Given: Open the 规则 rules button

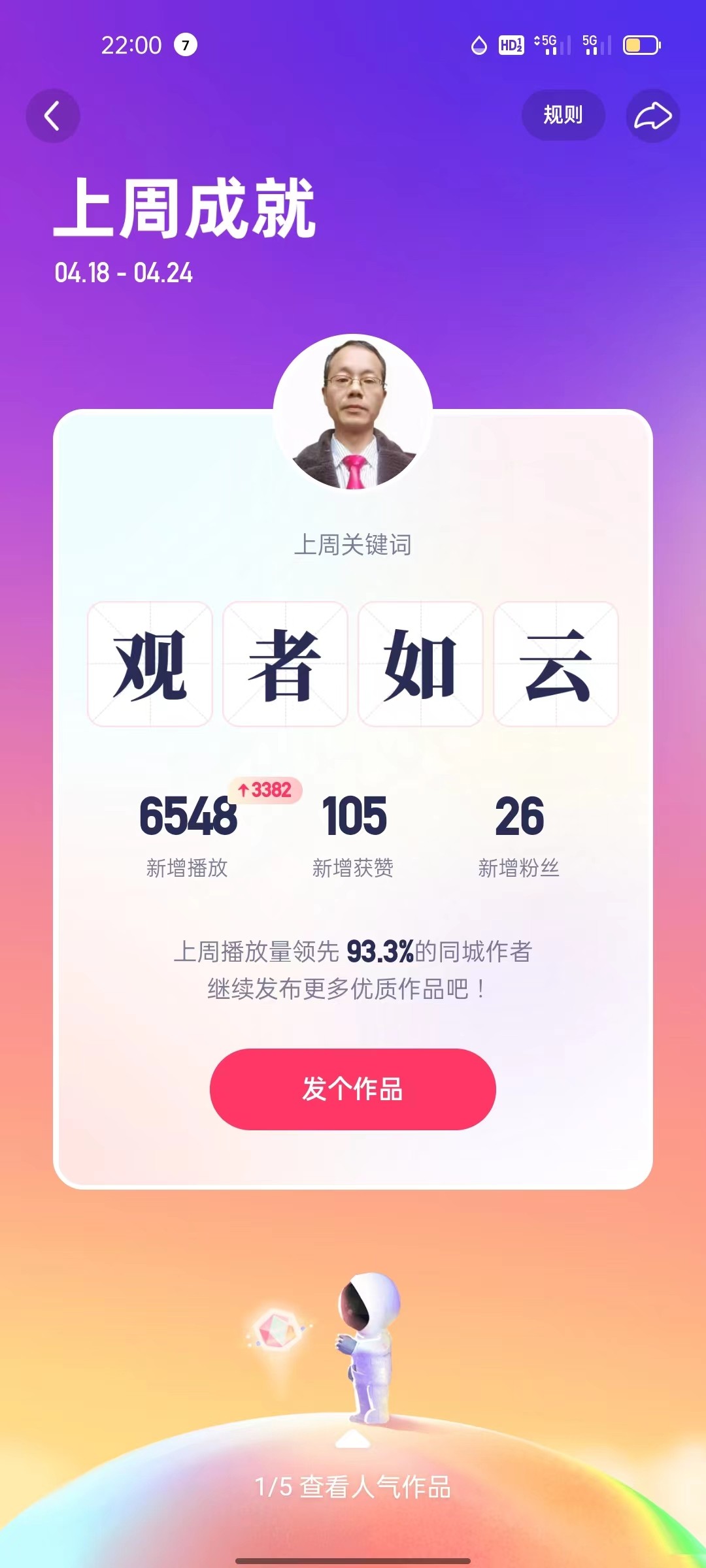Looking at the screenshot, I should (563, 115).
